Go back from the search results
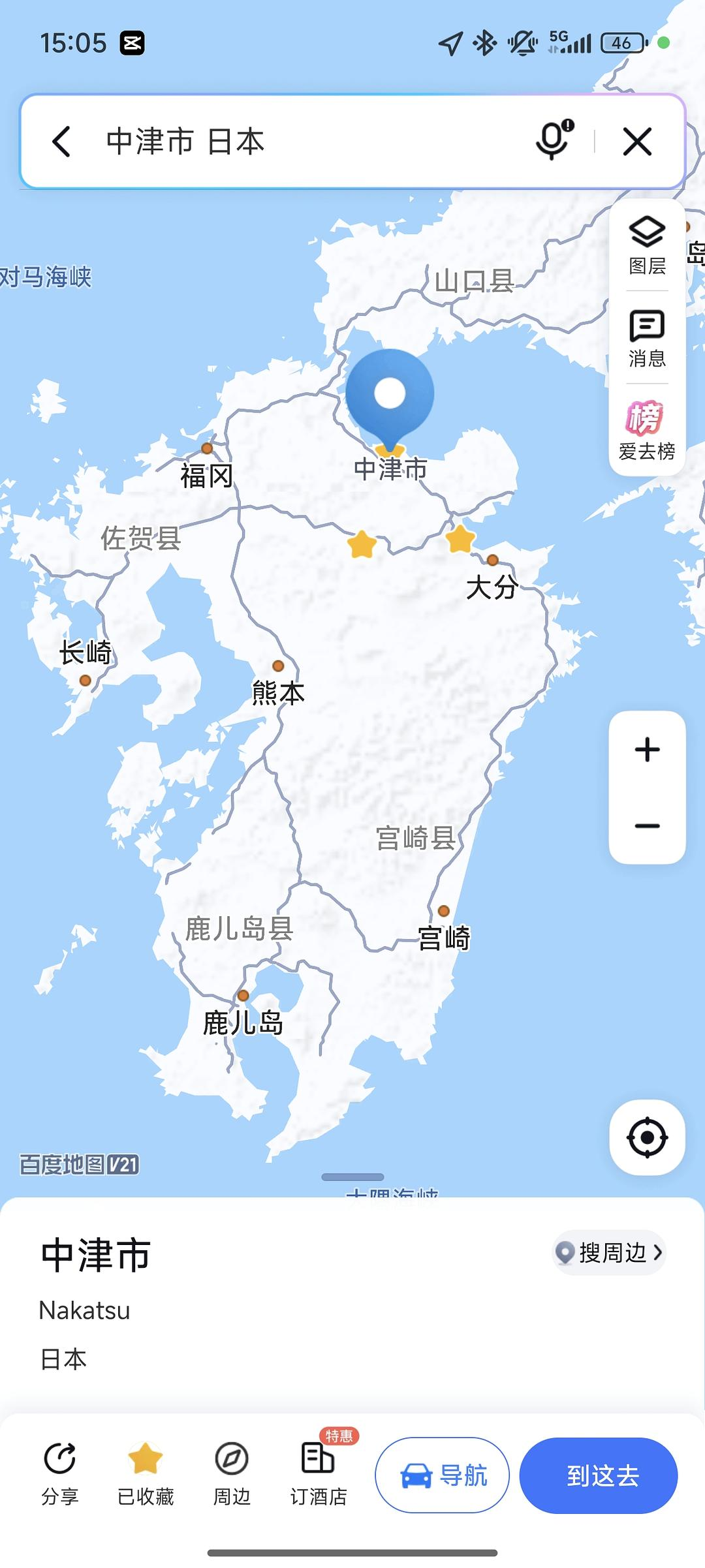Image resolution: width=705 pixels, height=1568 pixels. tap(61, 142)
